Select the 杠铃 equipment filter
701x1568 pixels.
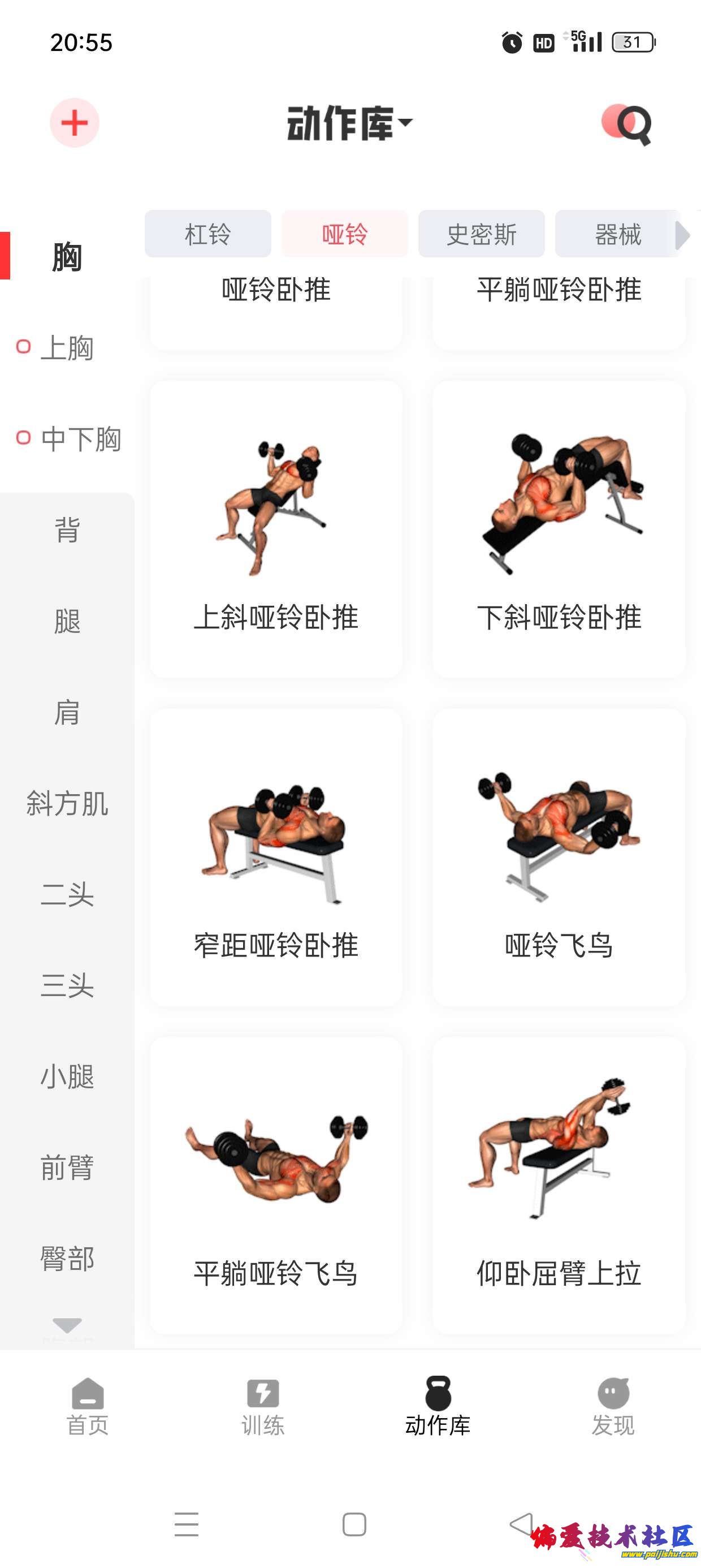tap(207, 234)
